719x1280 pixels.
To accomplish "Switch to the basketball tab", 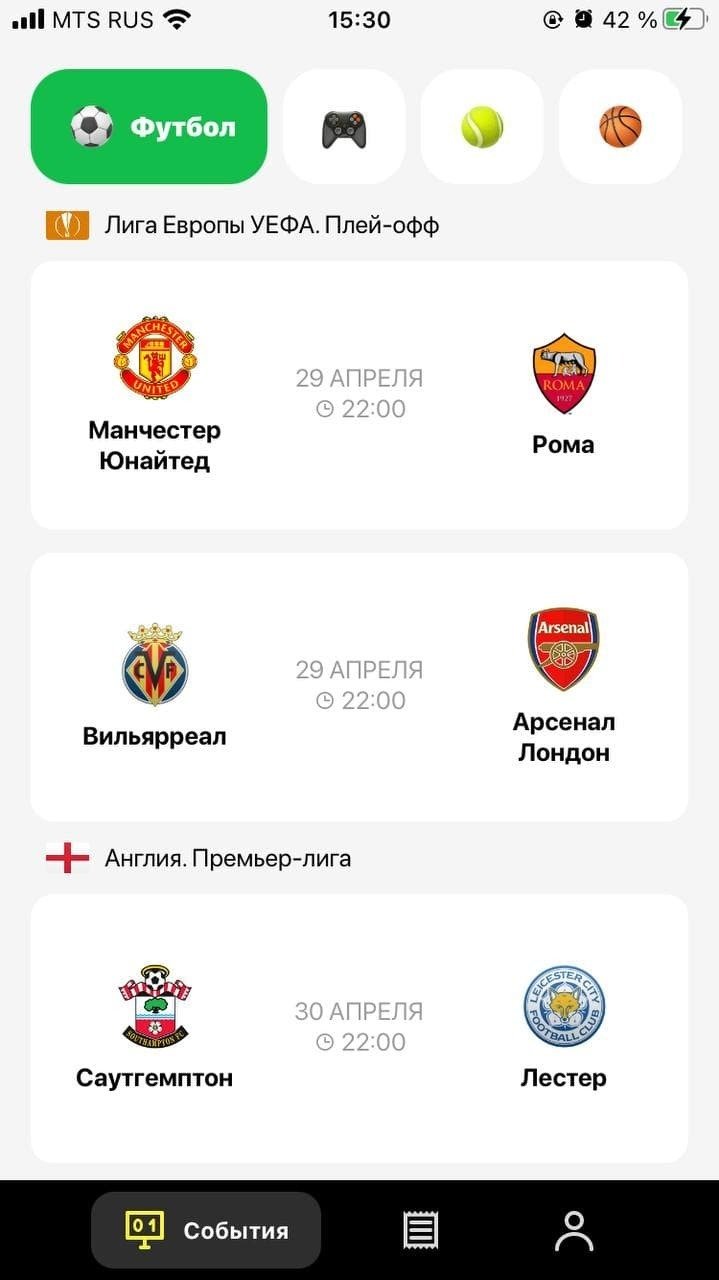I will [x=620, y=127].
